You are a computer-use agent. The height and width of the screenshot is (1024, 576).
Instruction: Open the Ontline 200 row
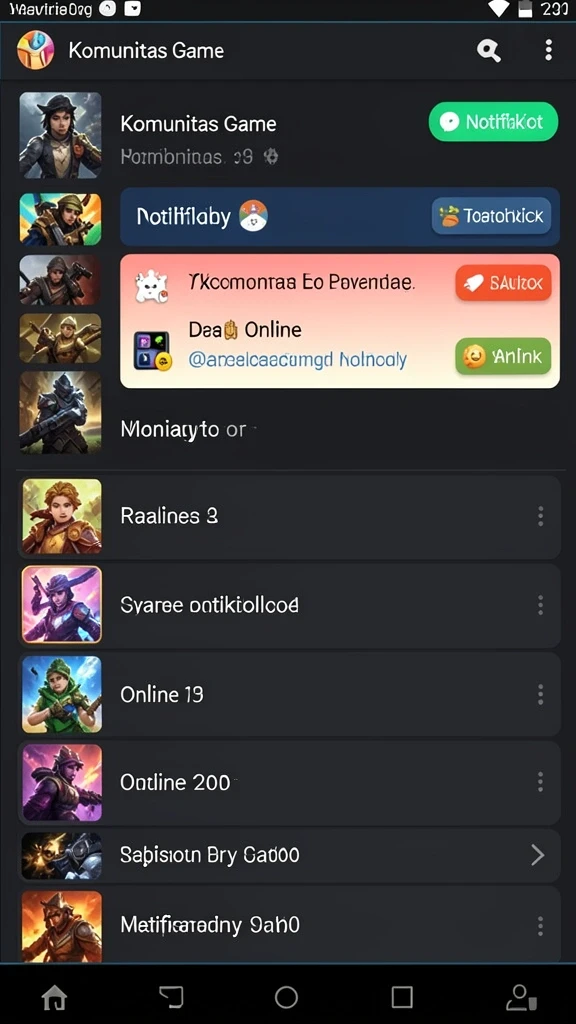(289, 782)
